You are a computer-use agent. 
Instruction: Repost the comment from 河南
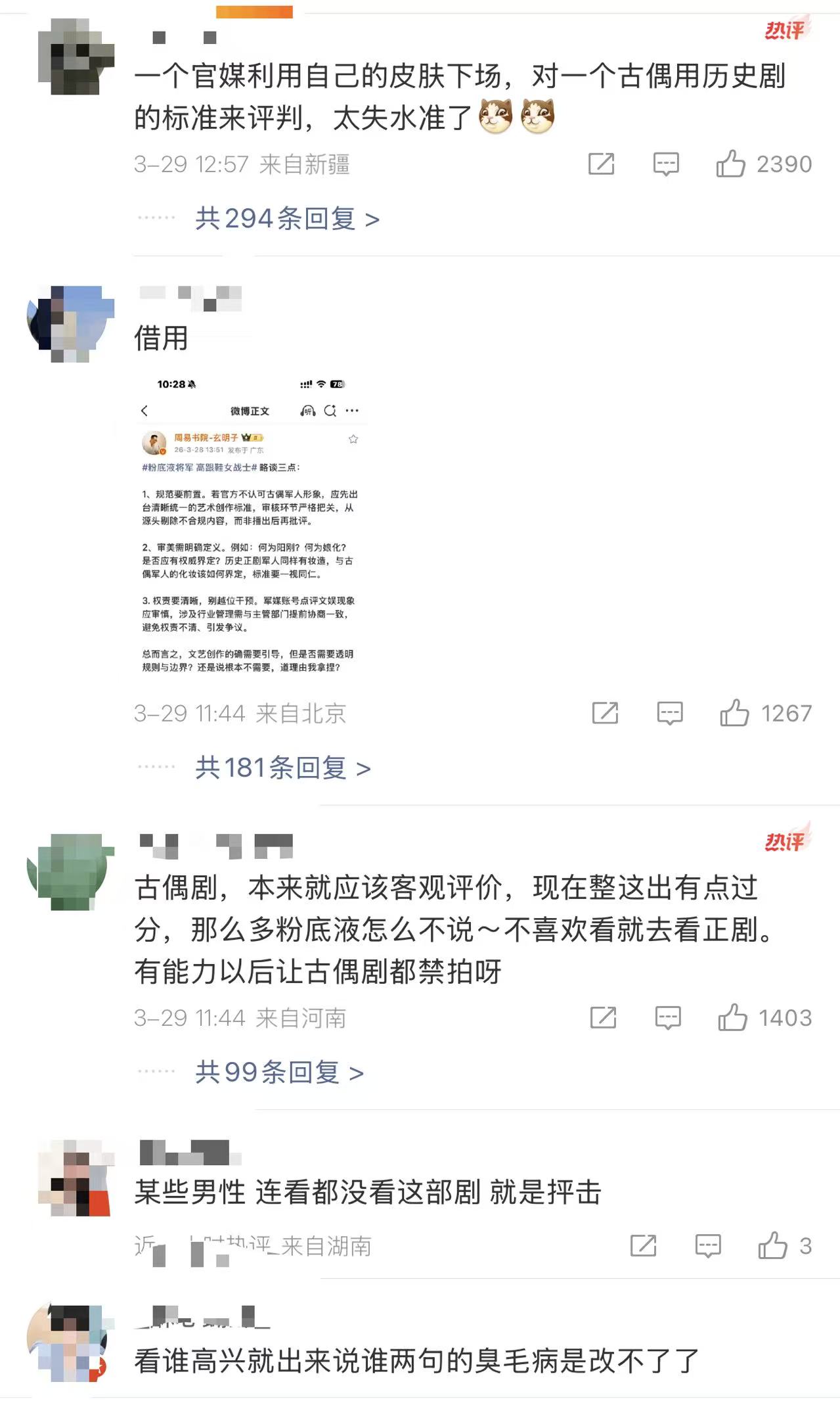(603, 1018)
